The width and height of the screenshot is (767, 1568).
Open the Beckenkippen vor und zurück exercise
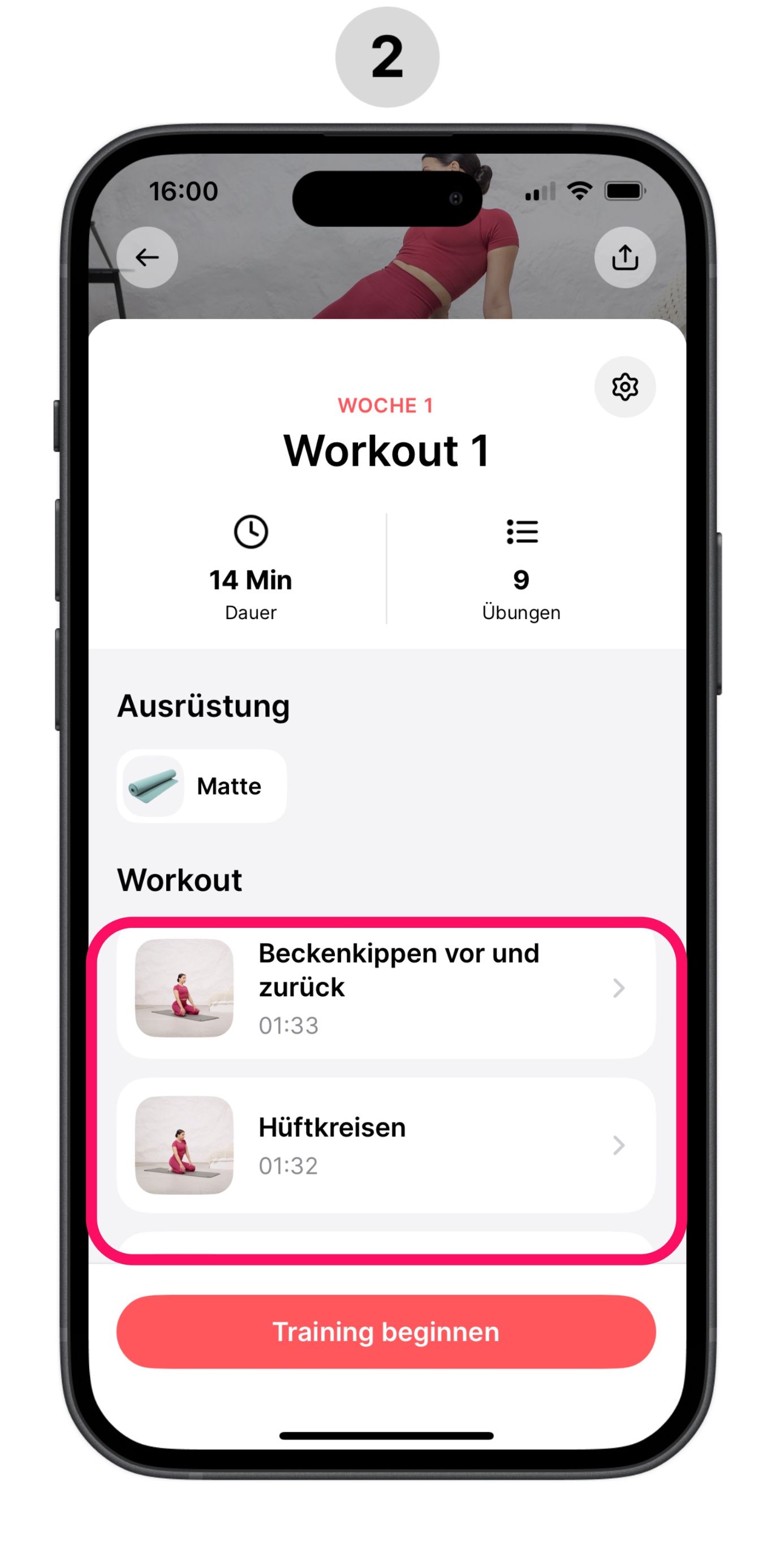click(x=386, y=987)
